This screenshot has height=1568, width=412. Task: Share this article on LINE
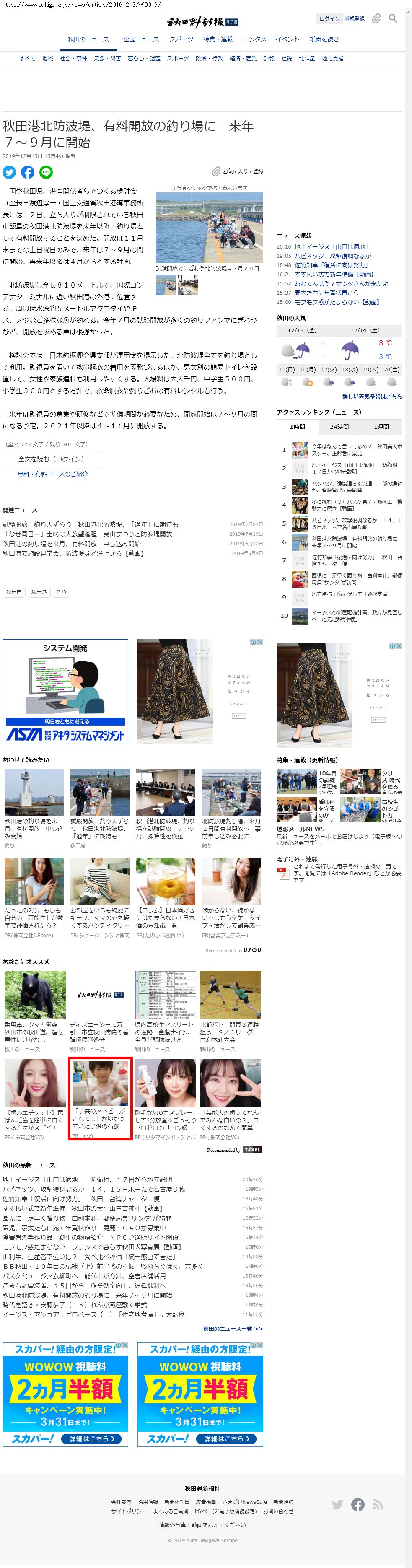46,172
